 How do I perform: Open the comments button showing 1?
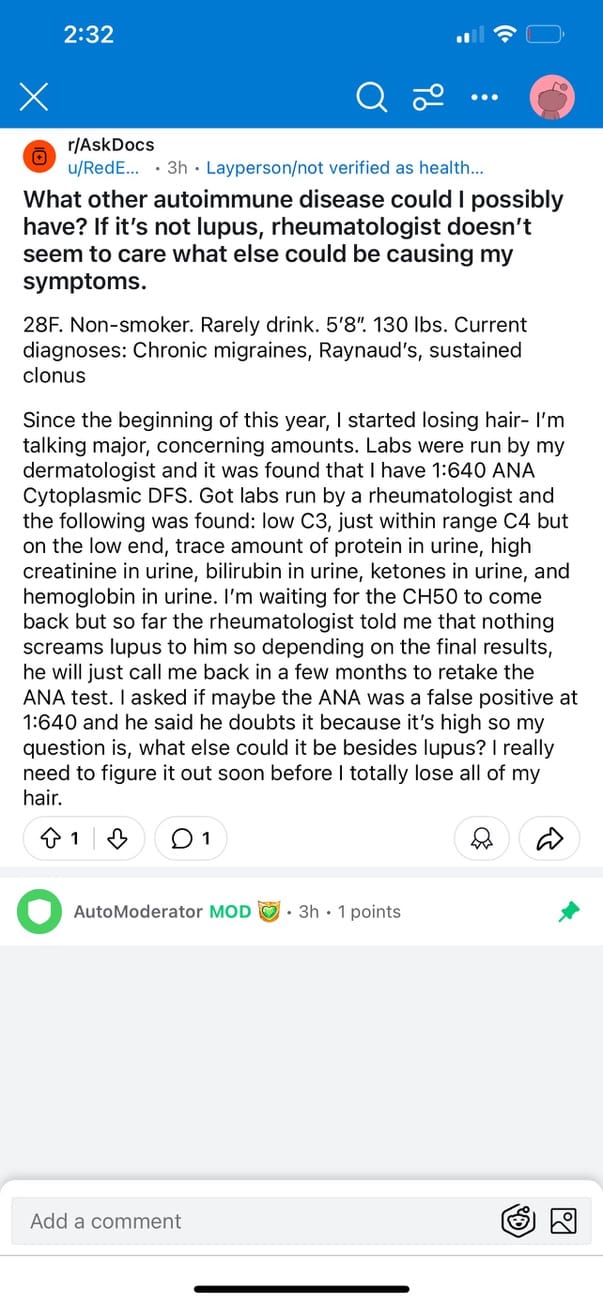coord(191,840)
